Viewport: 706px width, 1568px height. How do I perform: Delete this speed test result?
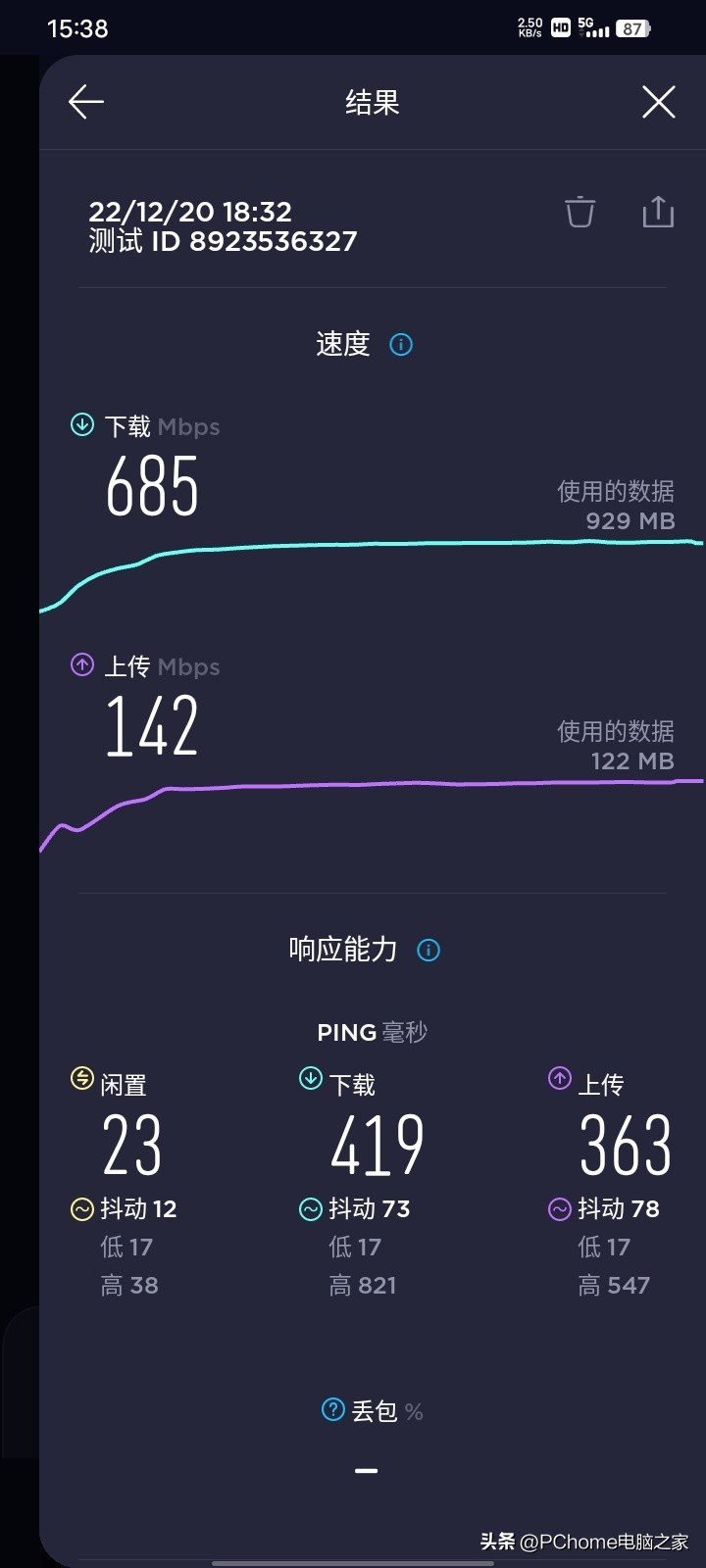(580, 211)
